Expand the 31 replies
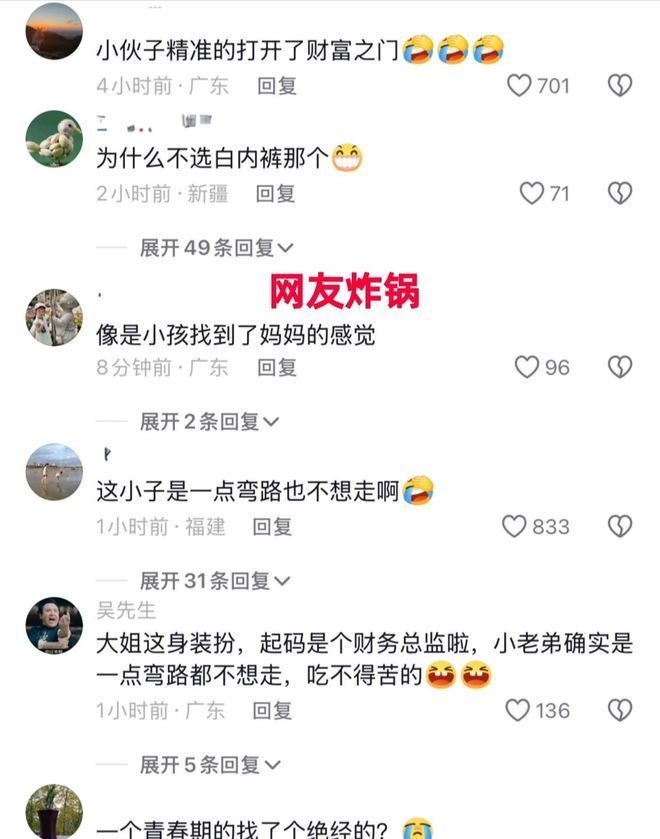 coord(215,581)
